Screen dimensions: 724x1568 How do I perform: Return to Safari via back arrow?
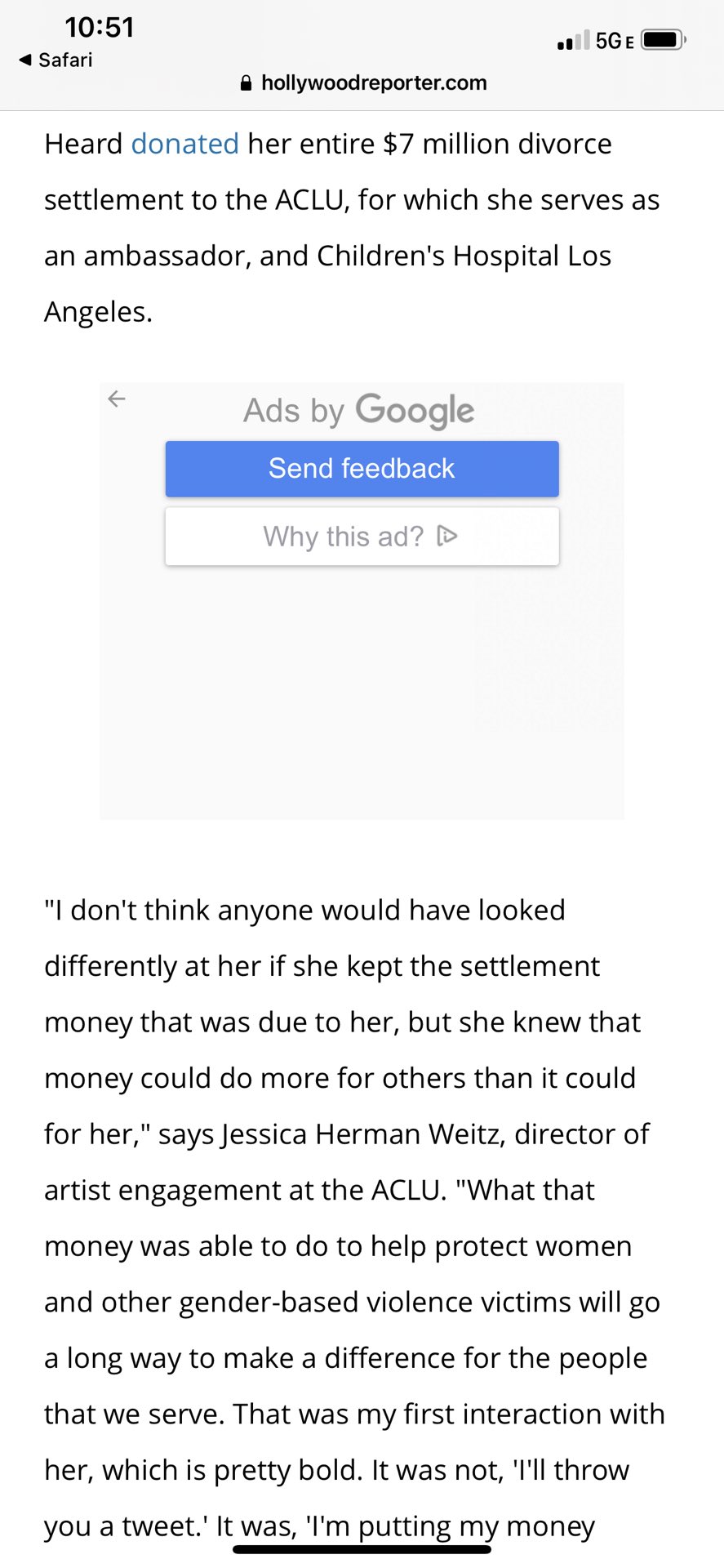point(54,60)
